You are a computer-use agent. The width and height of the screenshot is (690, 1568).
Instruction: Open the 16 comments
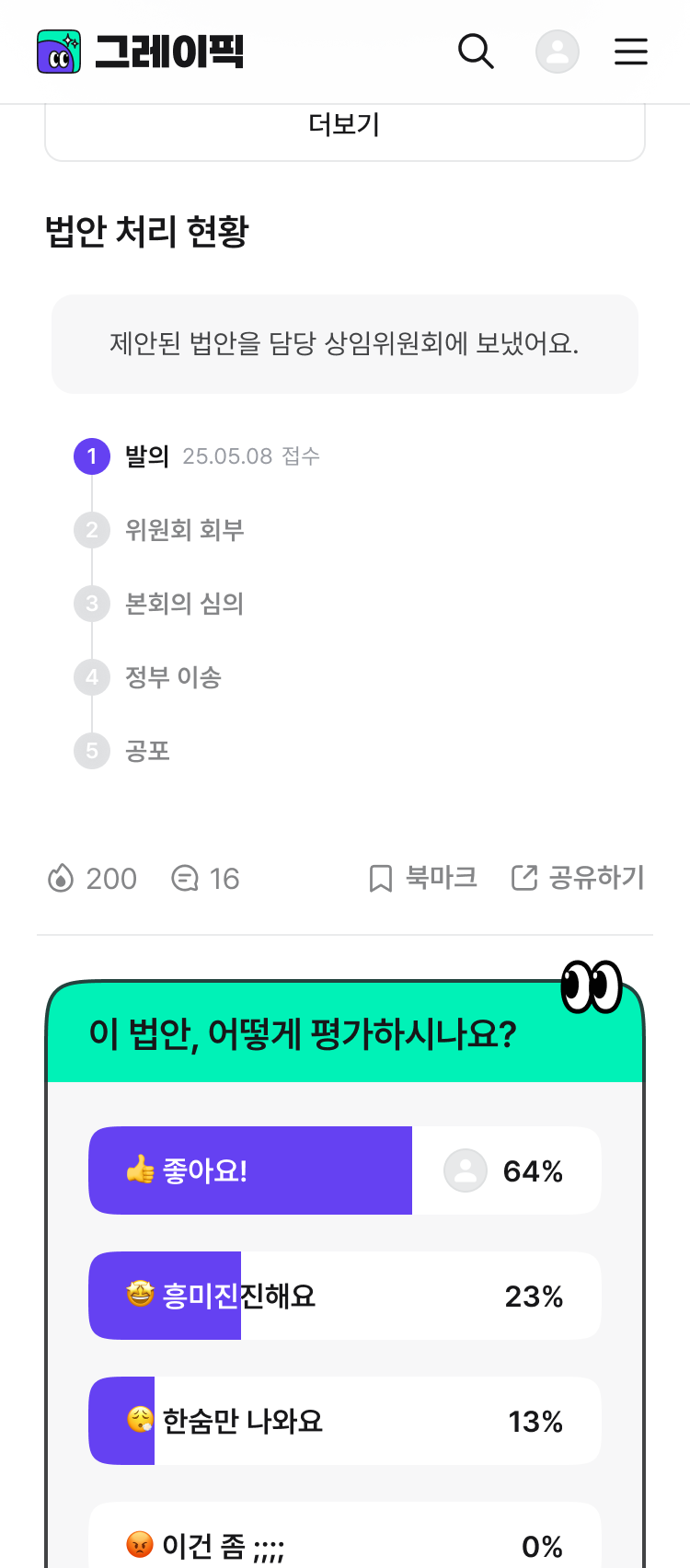click(x=205, y=879)
